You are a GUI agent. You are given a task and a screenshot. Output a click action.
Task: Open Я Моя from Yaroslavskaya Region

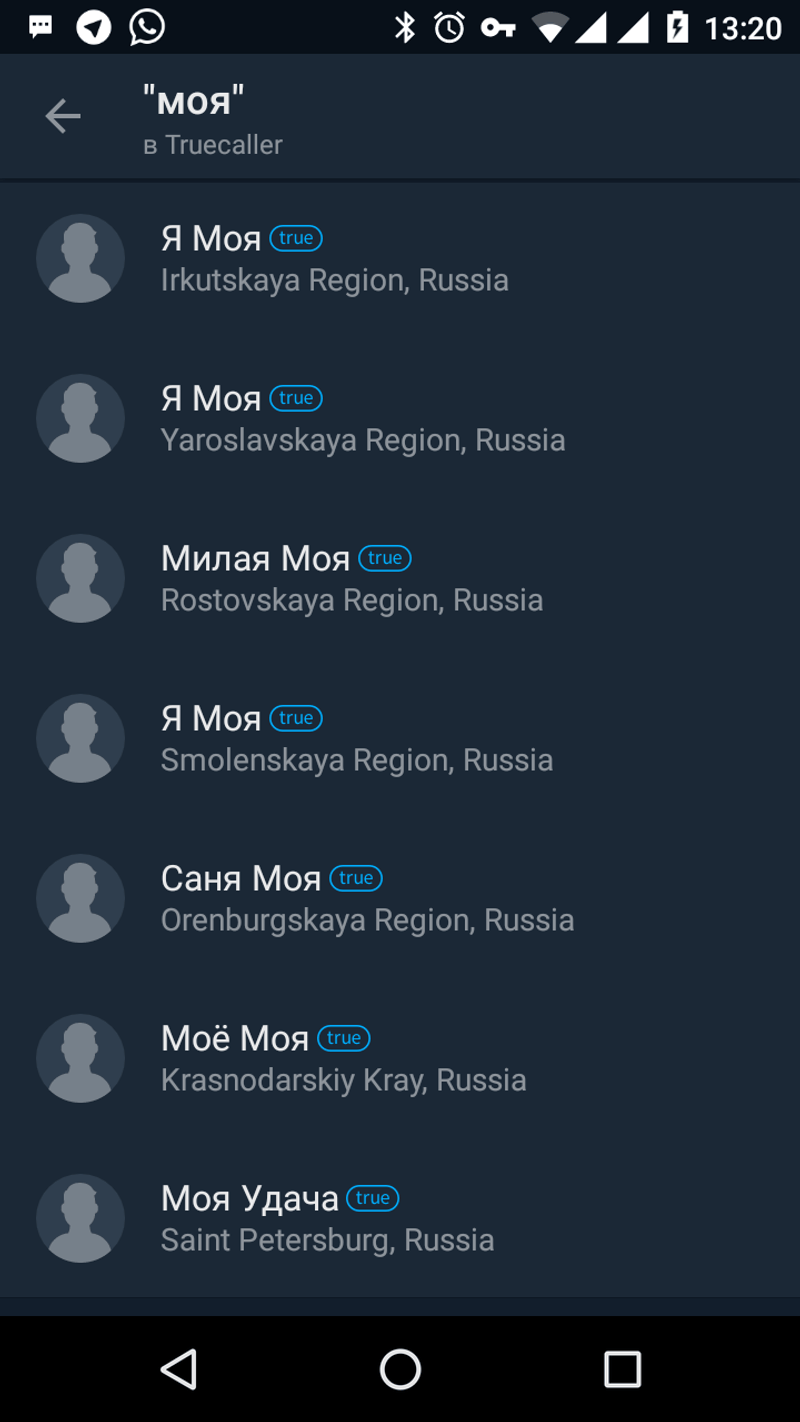(x=400, y=418)
